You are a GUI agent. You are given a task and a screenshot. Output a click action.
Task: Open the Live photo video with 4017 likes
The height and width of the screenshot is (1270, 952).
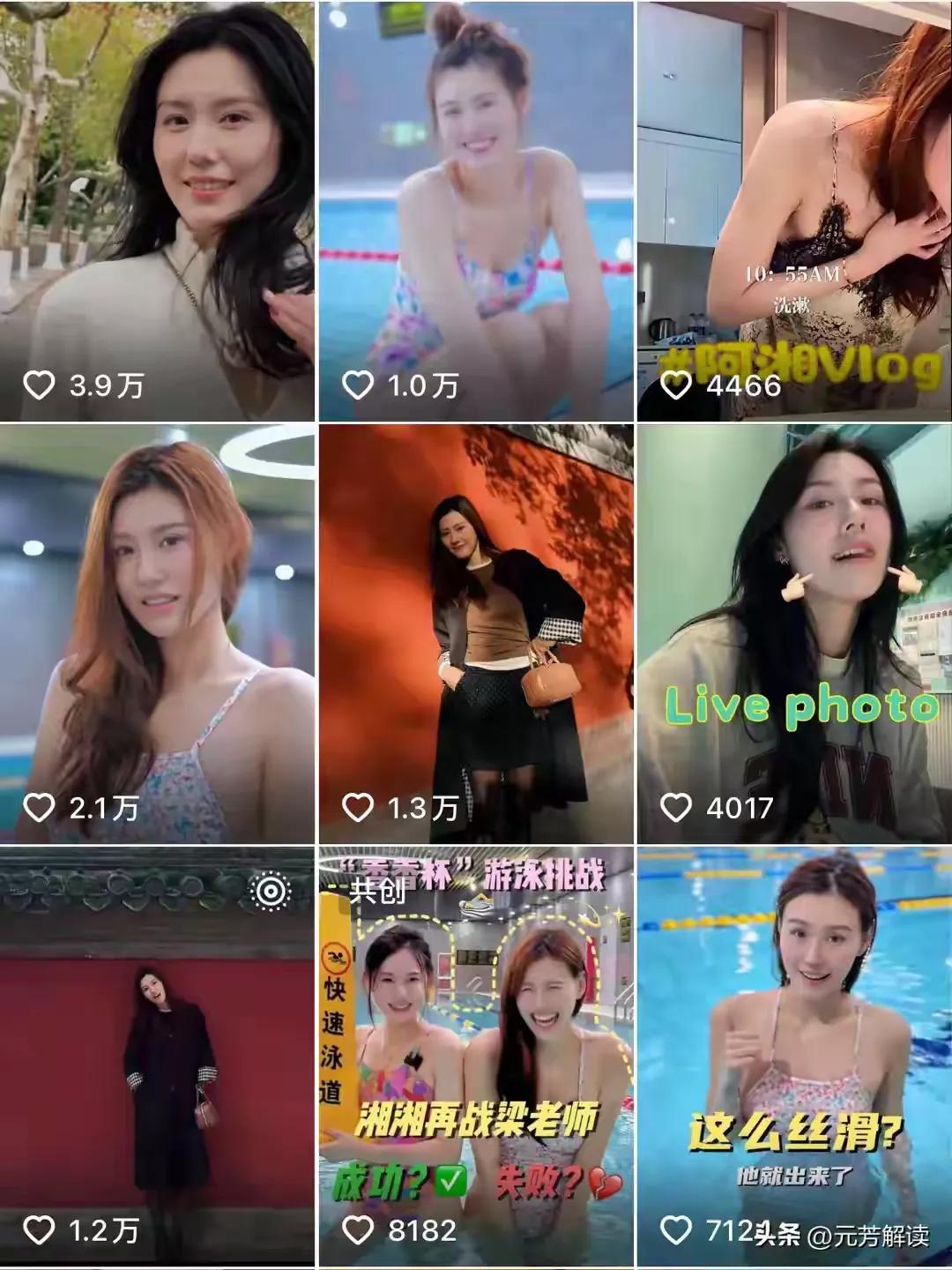pos(793,633)
